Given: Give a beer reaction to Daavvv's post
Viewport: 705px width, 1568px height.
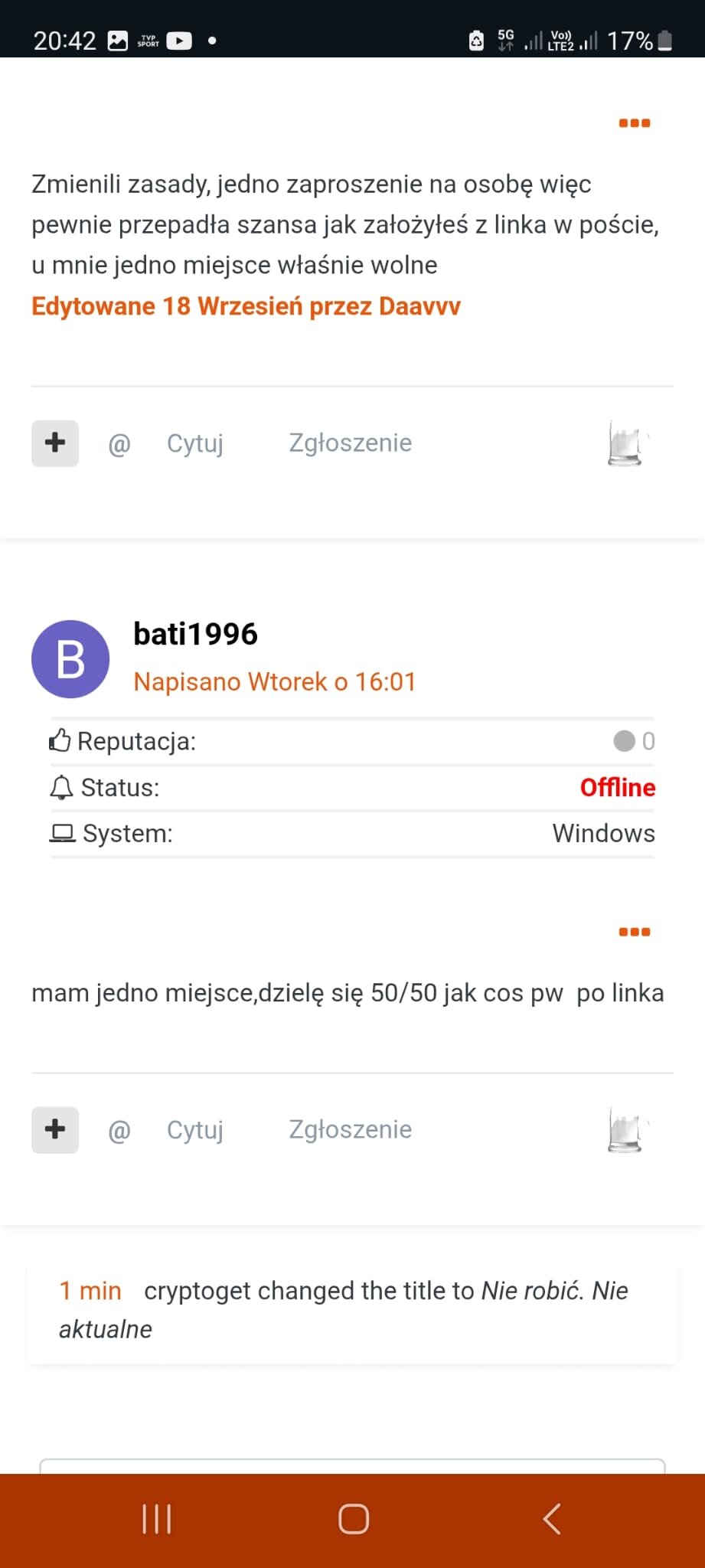Looking at the screenshot, I should point(625,443).
